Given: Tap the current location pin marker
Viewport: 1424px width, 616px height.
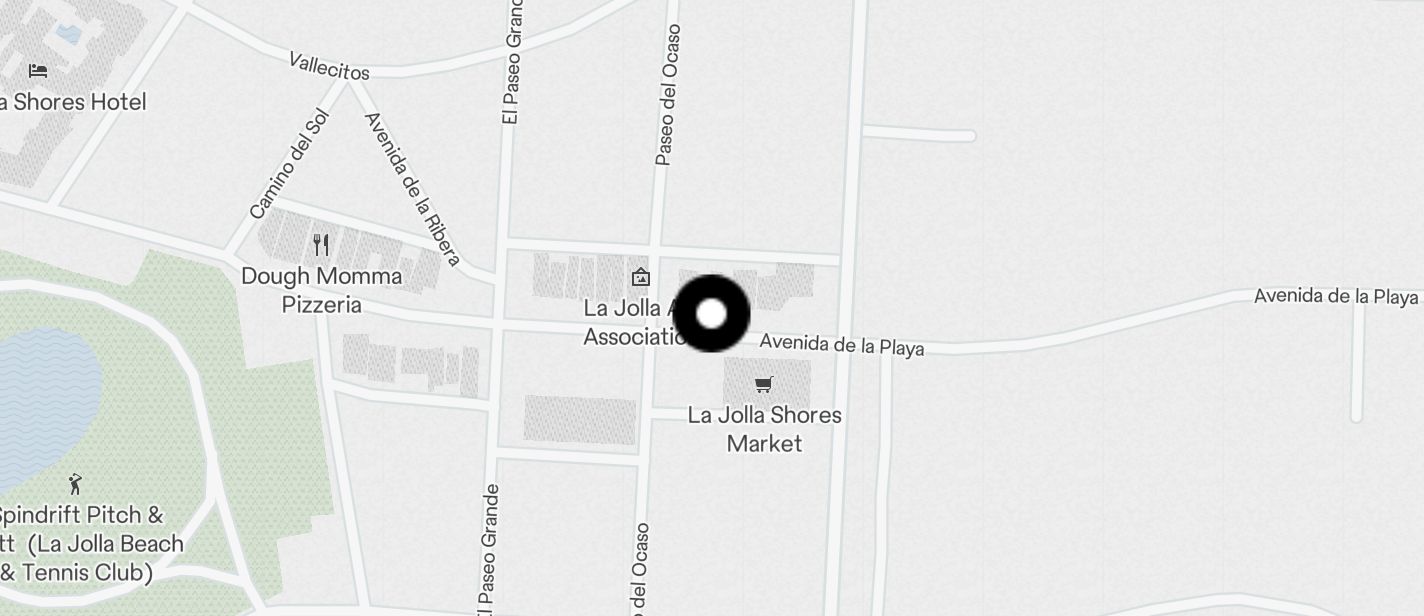Looking at the screenshot, I should 711,314.
